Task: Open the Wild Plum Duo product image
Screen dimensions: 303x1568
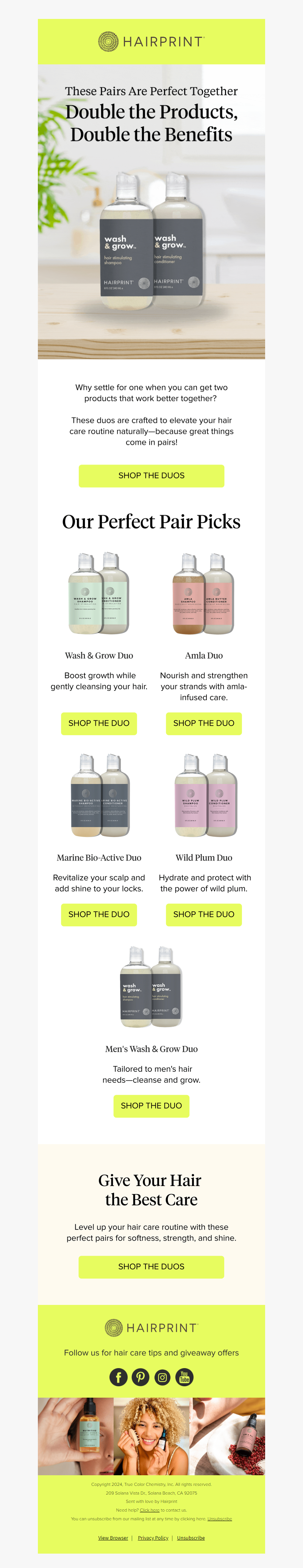Action: (205, 796)
